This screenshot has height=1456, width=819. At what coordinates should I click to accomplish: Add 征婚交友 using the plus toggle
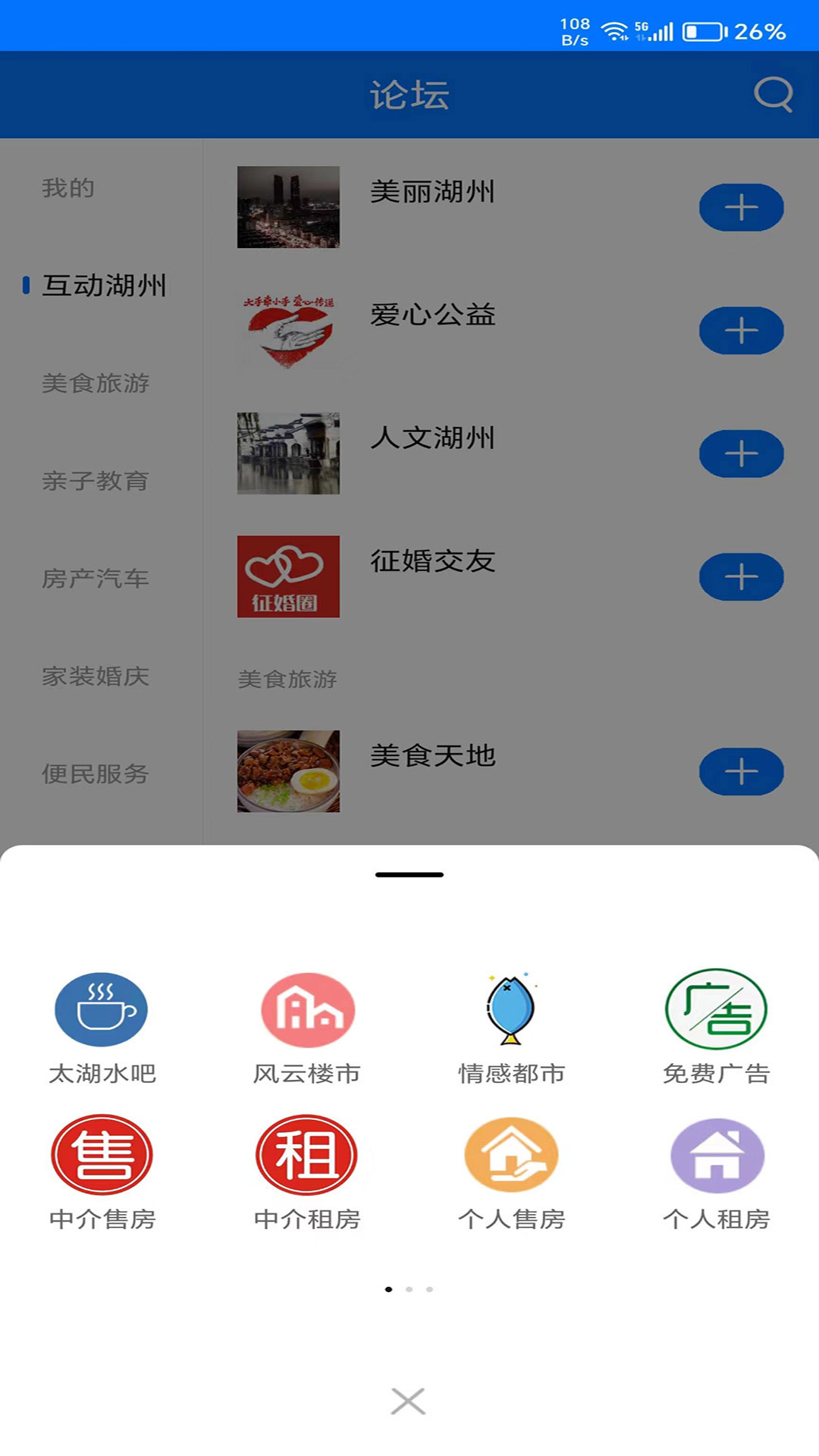click(x=741, y=576)
